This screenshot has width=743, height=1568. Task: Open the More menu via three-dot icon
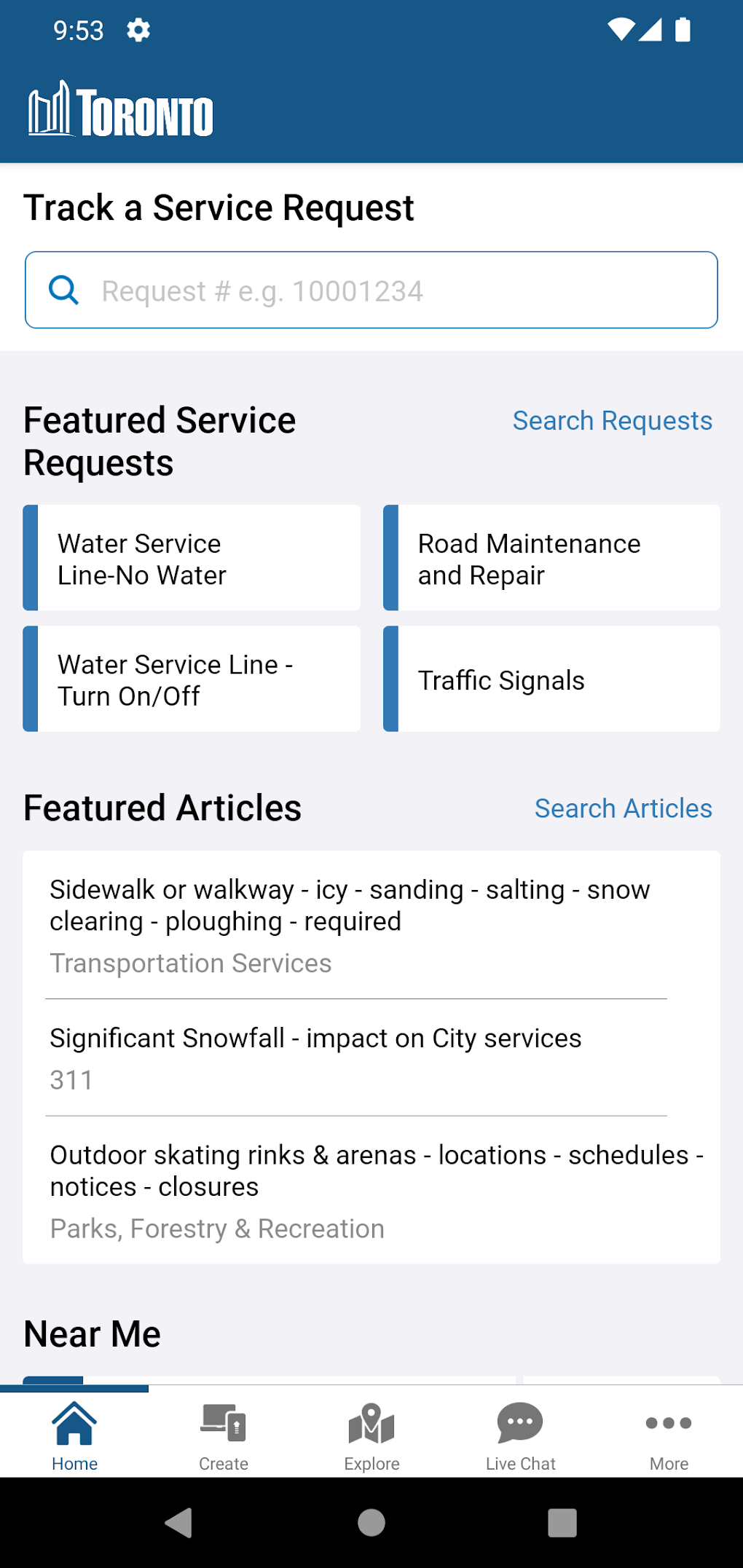[668, 1425]
